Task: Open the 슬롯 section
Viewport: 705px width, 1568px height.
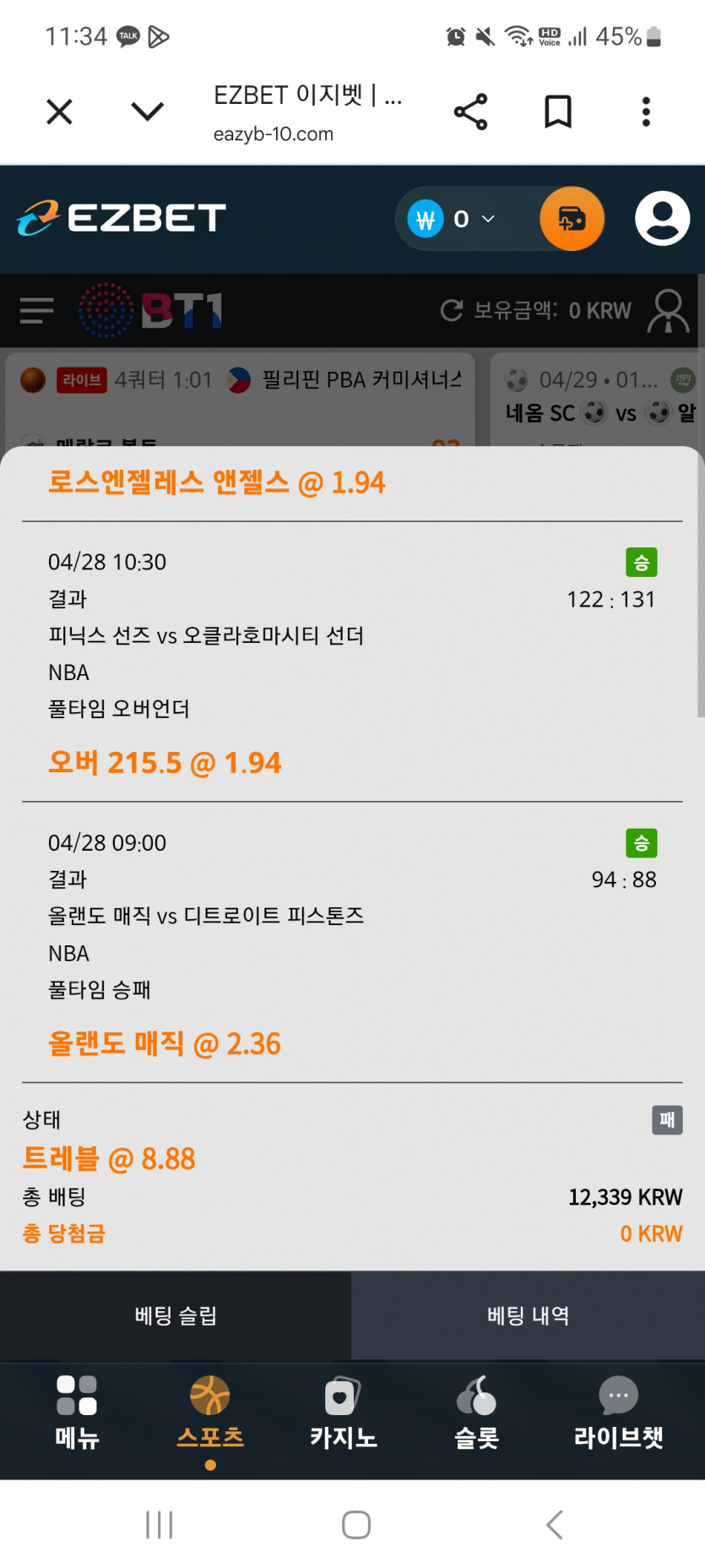Action: [476, 1413]
